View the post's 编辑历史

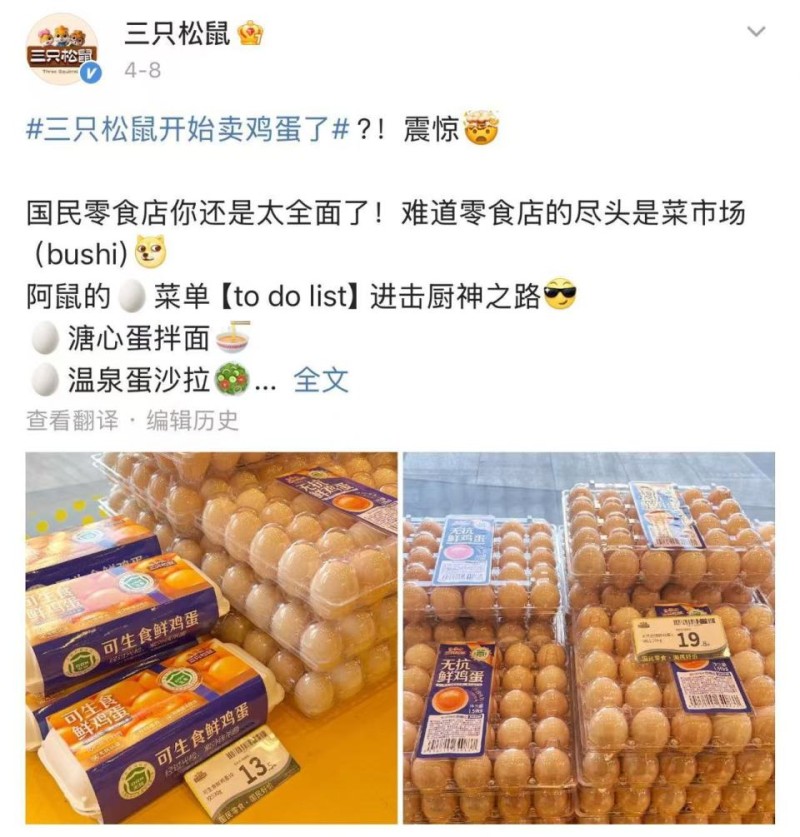point(192,421)
